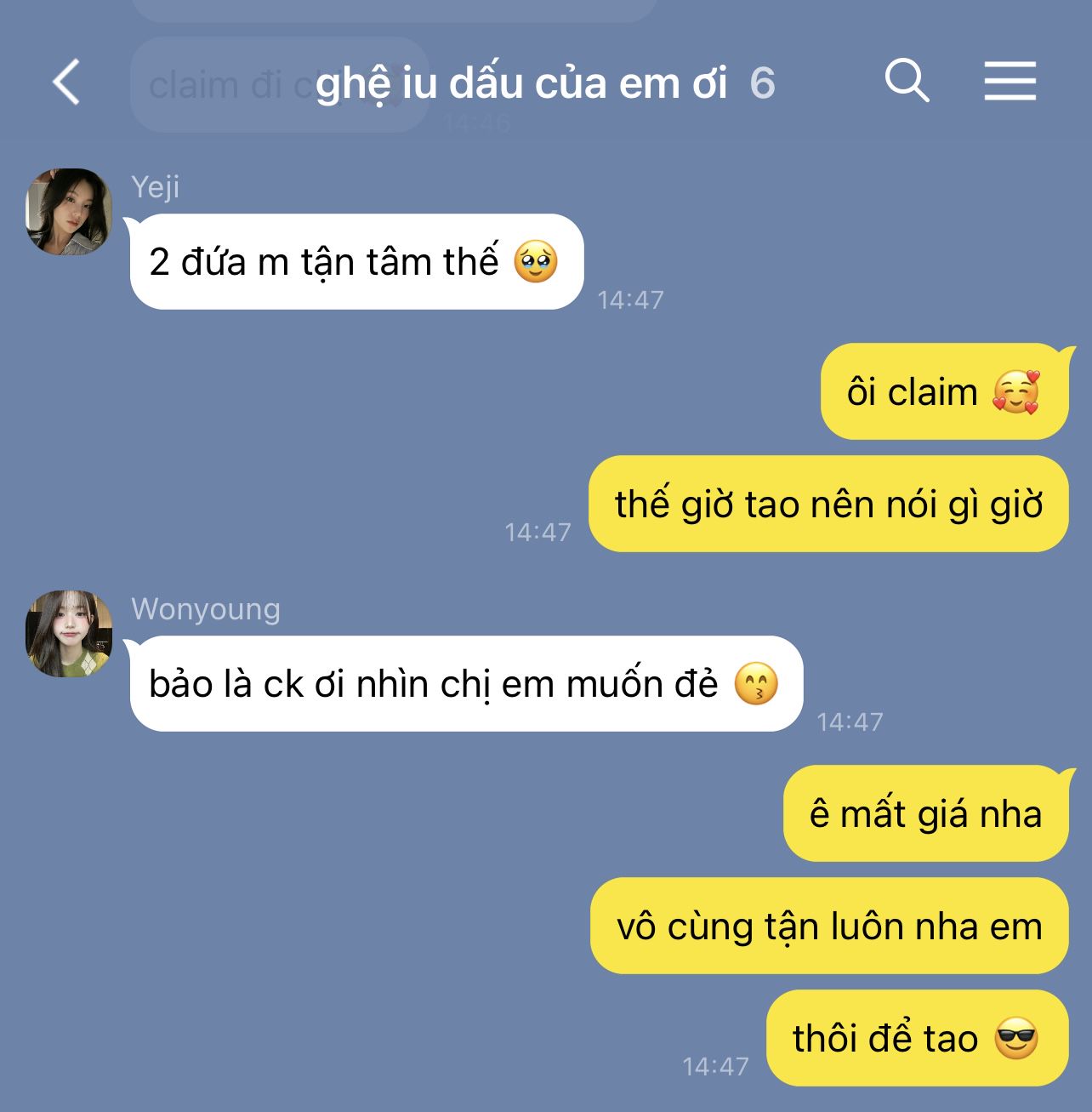The height and width of the screenshot is (1112, 1092).
Task: Go back from the group chat
Action: click(66, 82)
